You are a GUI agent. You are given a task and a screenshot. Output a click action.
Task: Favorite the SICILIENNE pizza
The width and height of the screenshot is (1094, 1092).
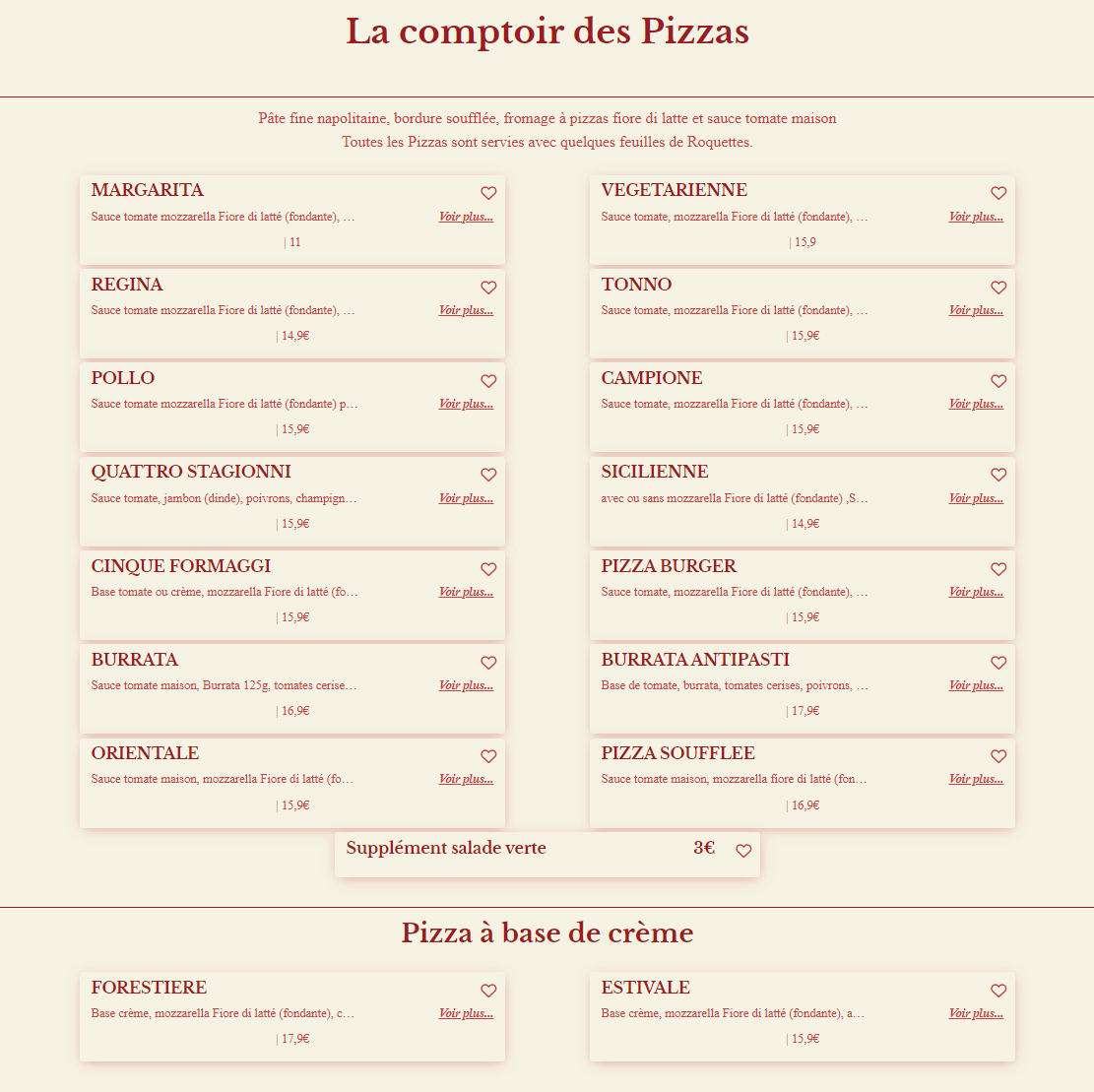pyautogui.click(x=998, y=476)
